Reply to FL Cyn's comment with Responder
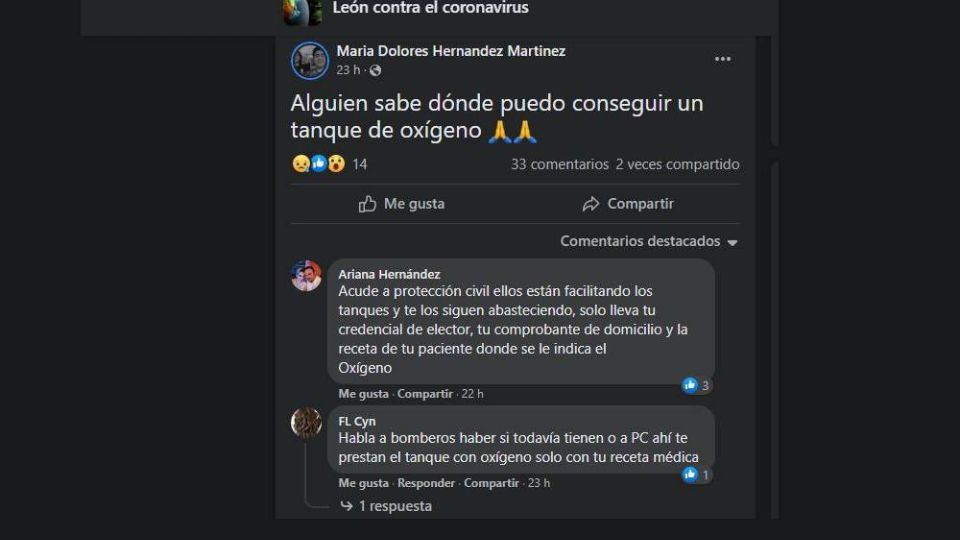 click(426, 483)
